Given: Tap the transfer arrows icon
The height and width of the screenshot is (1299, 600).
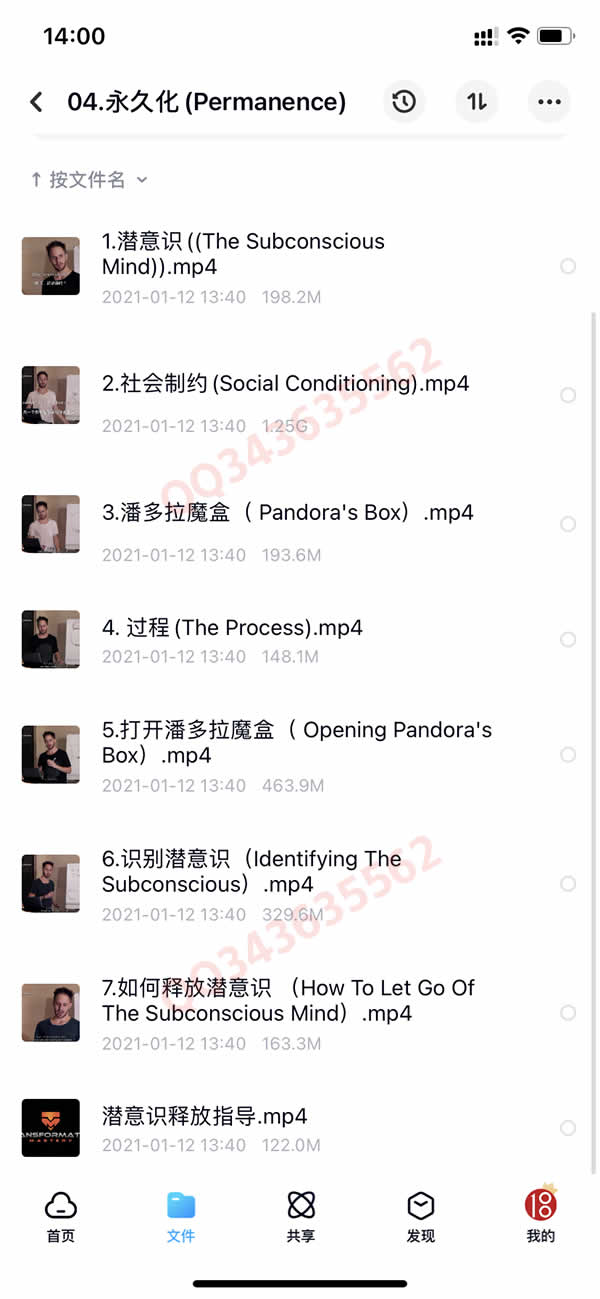Looking at the screenshot, I should (477, 102).
